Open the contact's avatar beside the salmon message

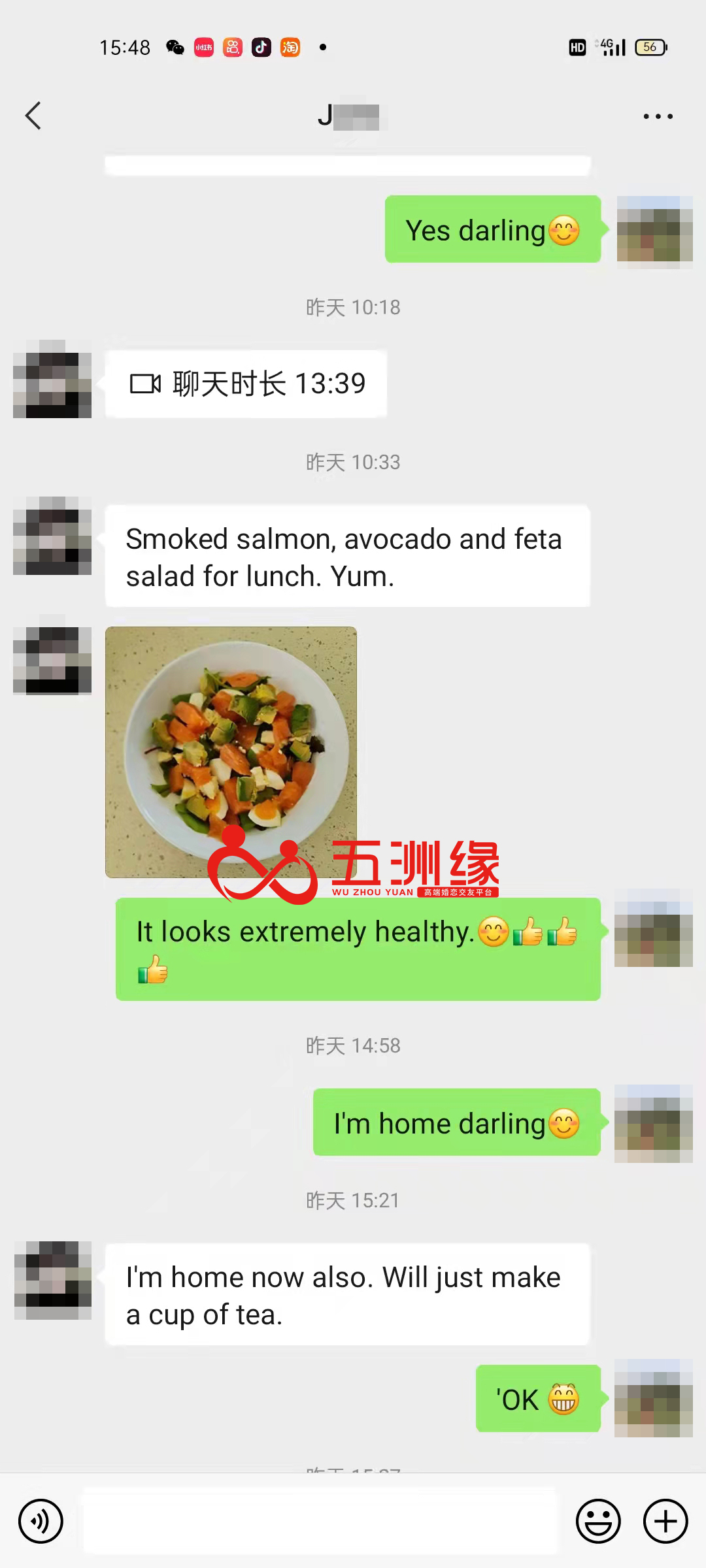click(x=52, y=536)
